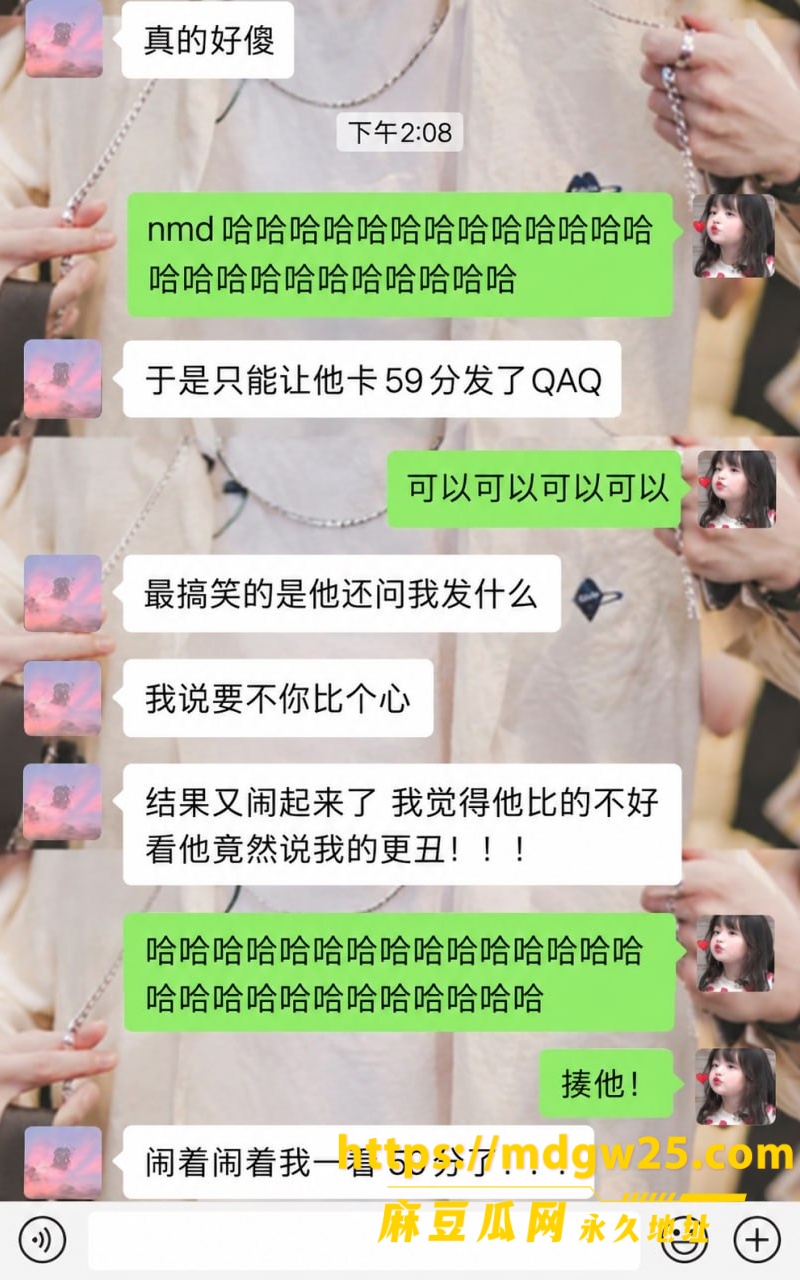800x1280 pixels.
Task: Open own avatar beside 揍他! message
Action: pos(735,1086)
